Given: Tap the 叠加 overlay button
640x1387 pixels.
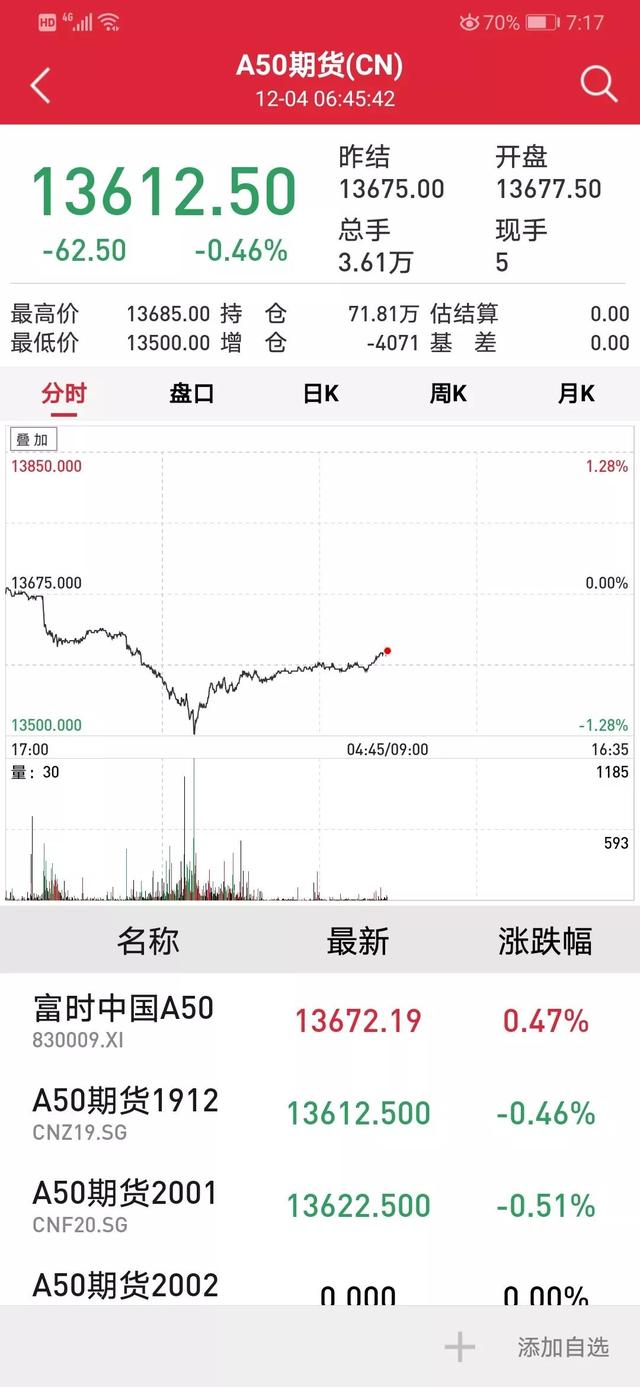Looking at the screenshot, I should [33, 440].
